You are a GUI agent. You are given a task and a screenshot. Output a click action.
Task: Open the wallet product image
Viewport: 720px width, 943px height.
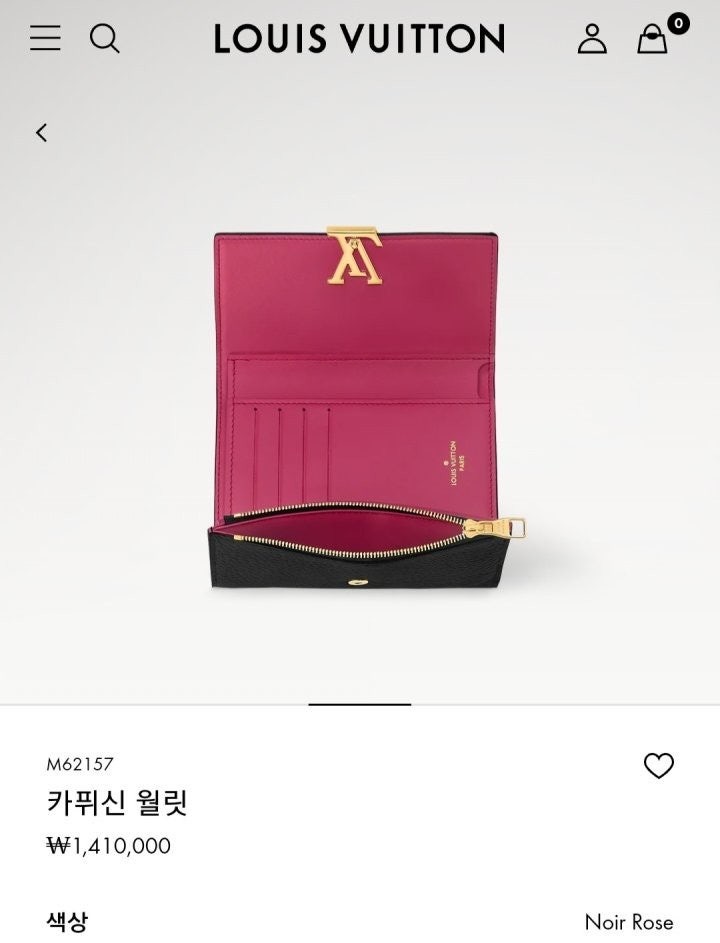pyautogui.click(x=360, y=408)
